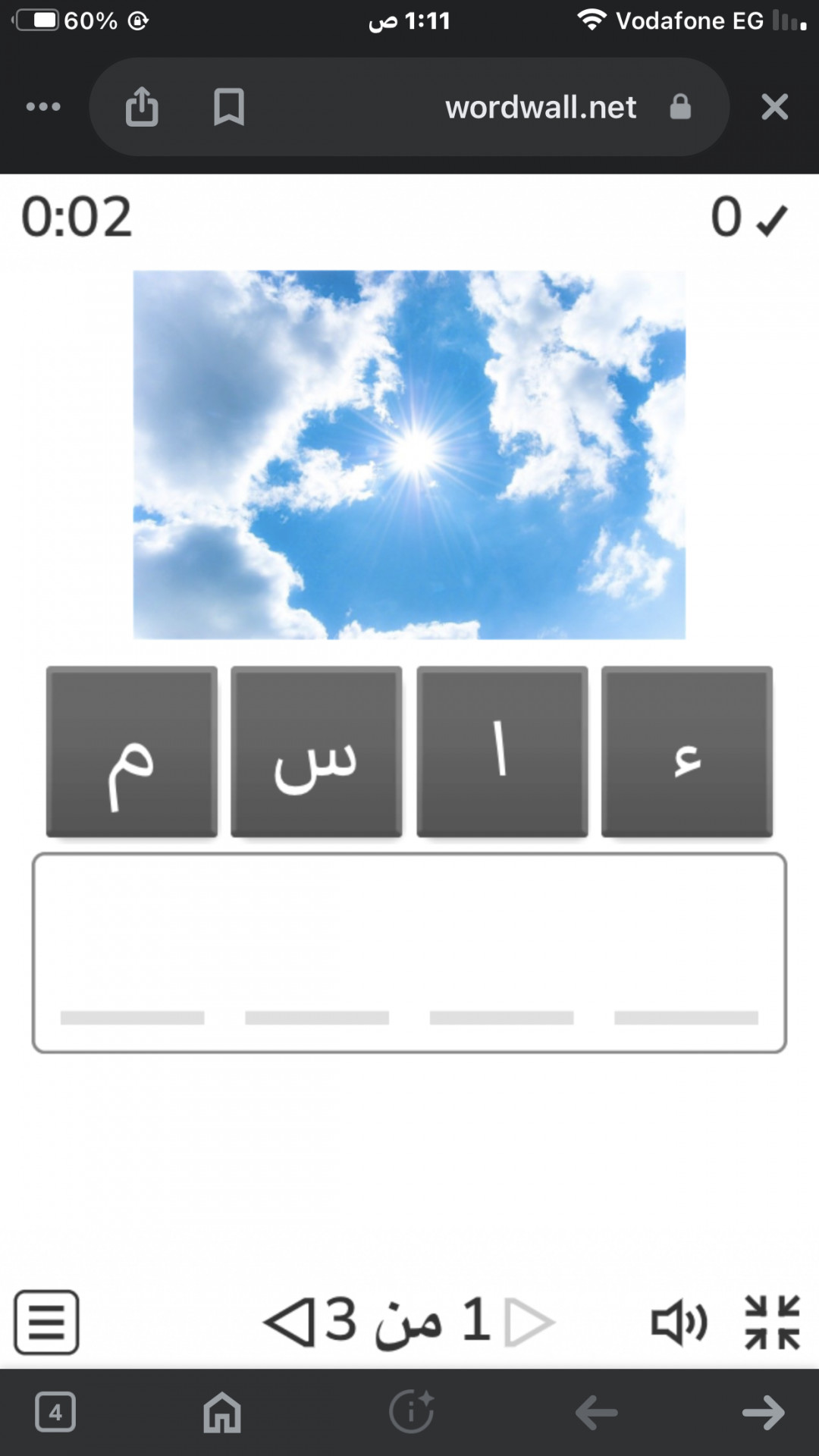Tap the letter ا tile
Screen dimensions: 819x1456
(x=502, y=752)
